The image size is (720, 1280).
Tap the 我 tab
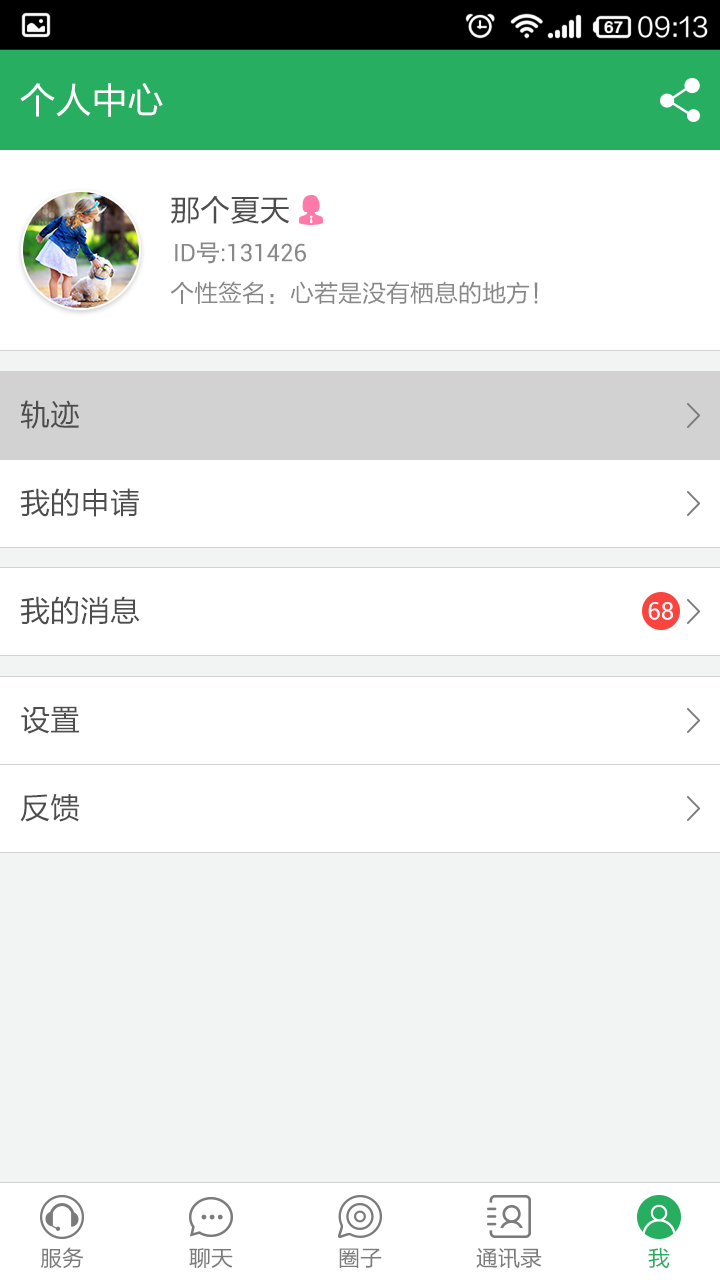pyautogui.click(x=658, y=1232)
